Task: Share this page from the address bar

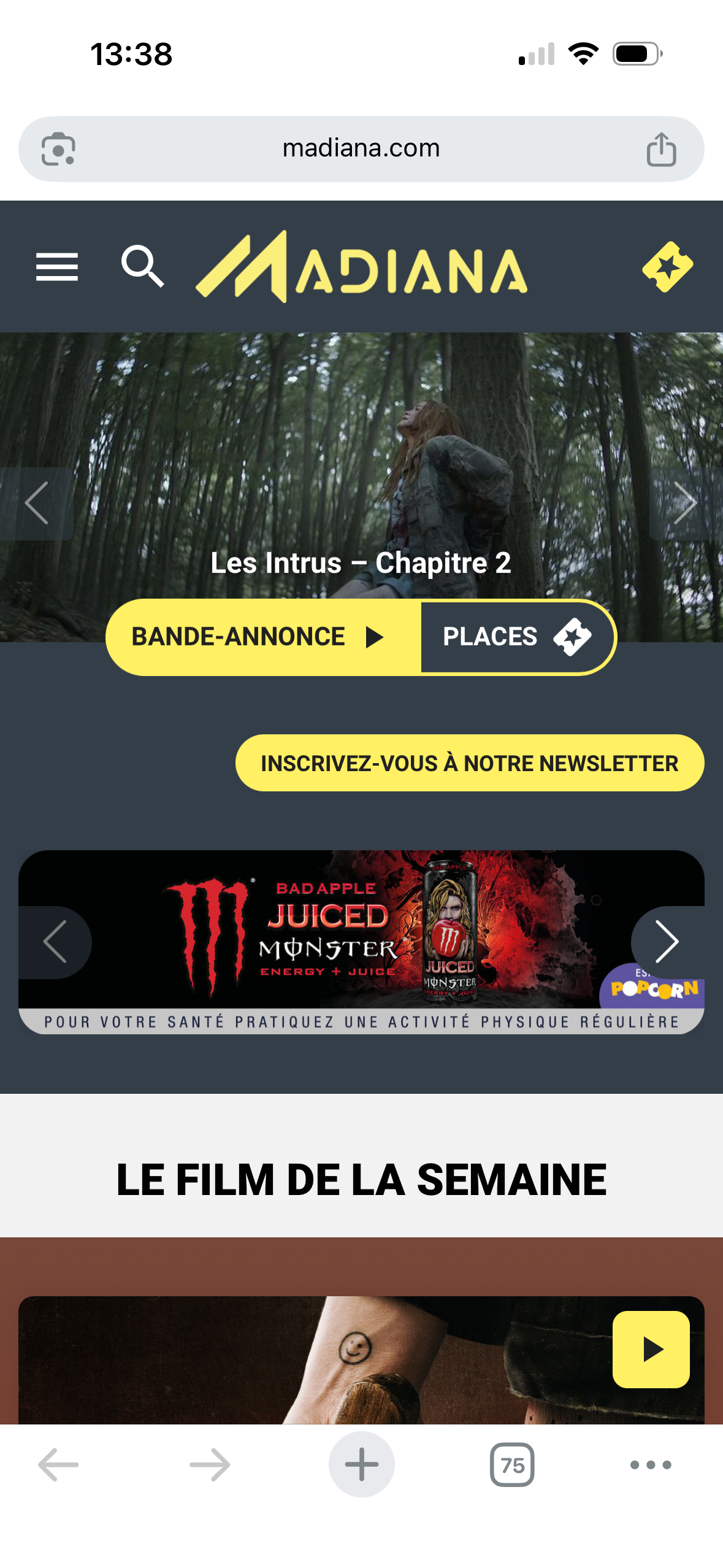Action: click(x=661, y=149)
